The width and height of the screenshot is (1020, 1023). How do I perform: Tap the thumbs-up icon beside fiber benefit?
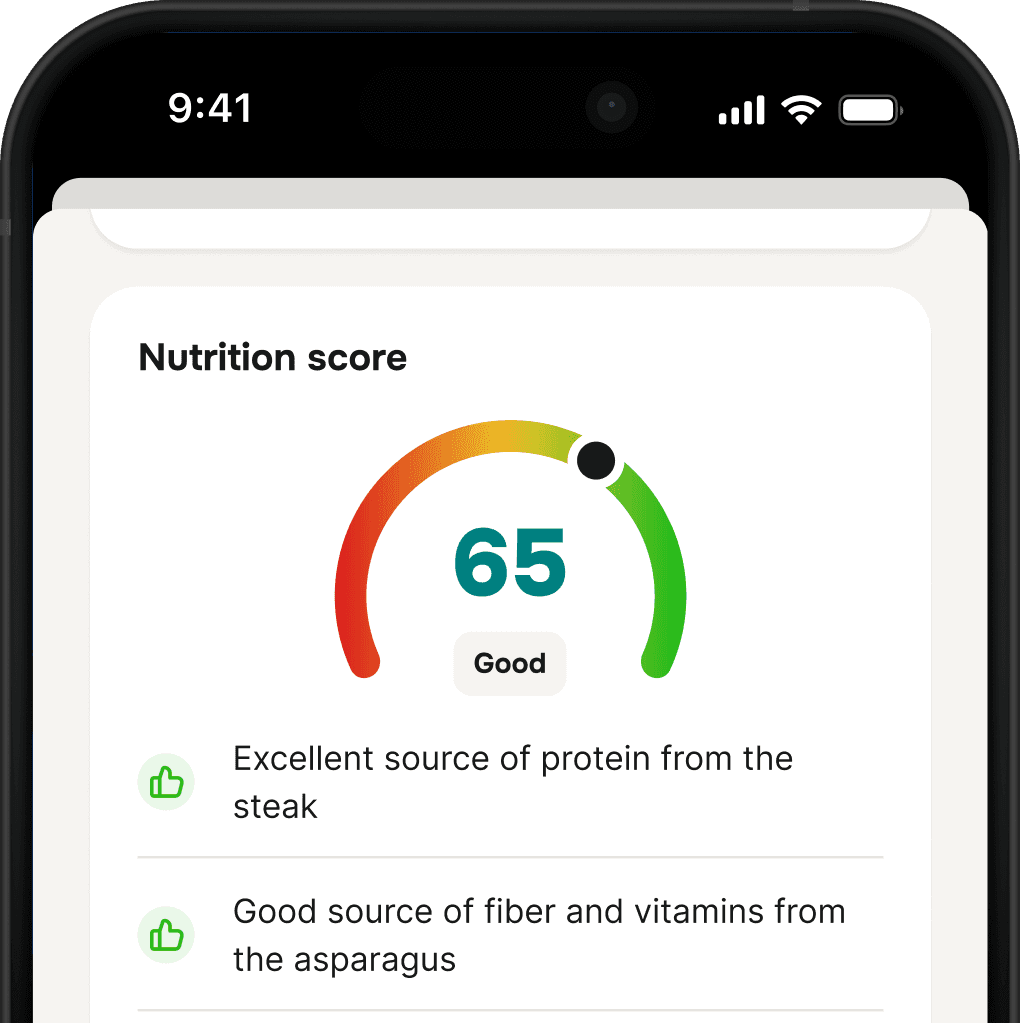(165, 935)
